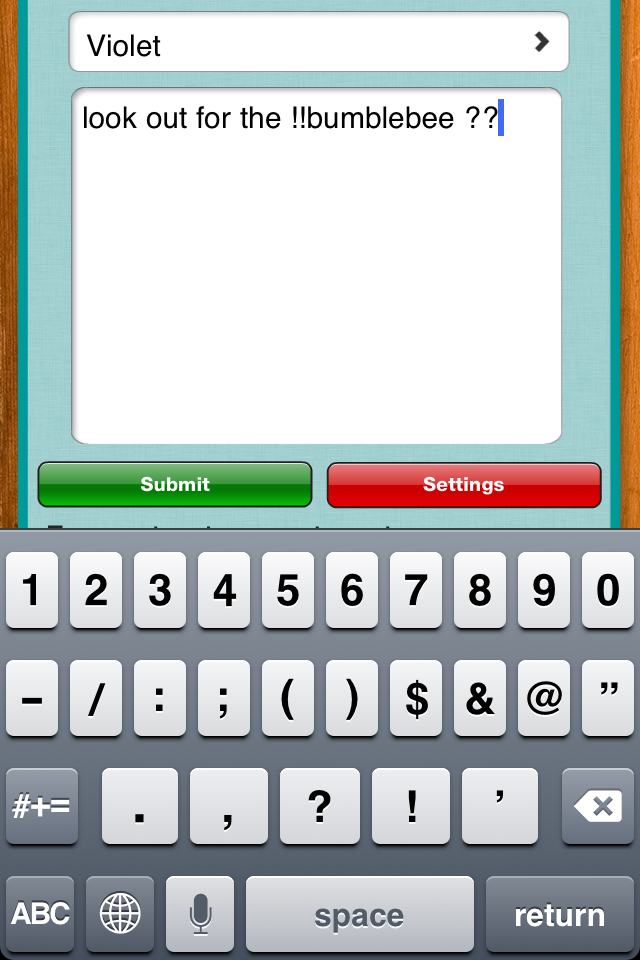Viewport: 640px width, 960px height.
Task: Tap the number 5 key
Action: point(288,591)
